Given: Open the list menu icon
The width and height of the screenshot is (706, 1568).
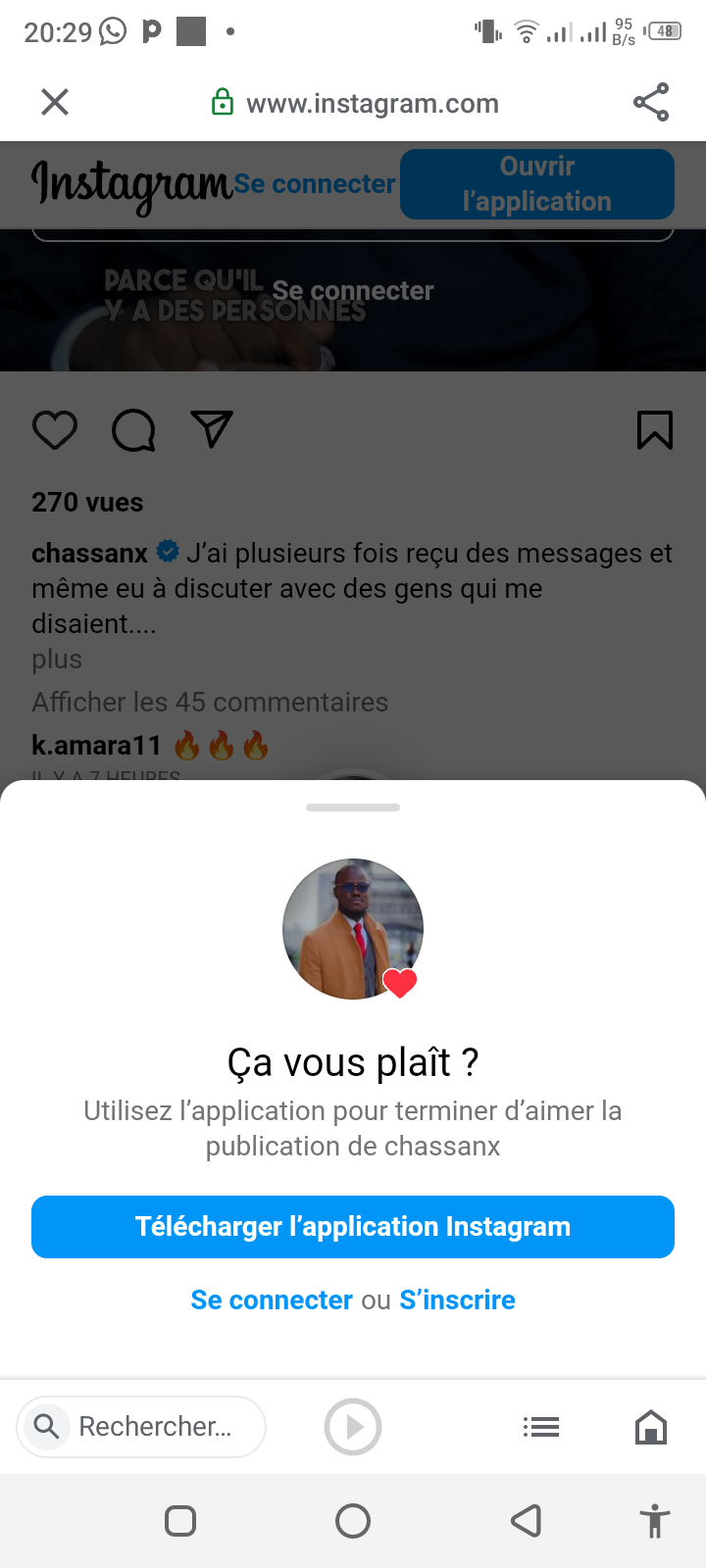Looking at the screenshot, I should pyautogui.click(x=541, y=1427).
